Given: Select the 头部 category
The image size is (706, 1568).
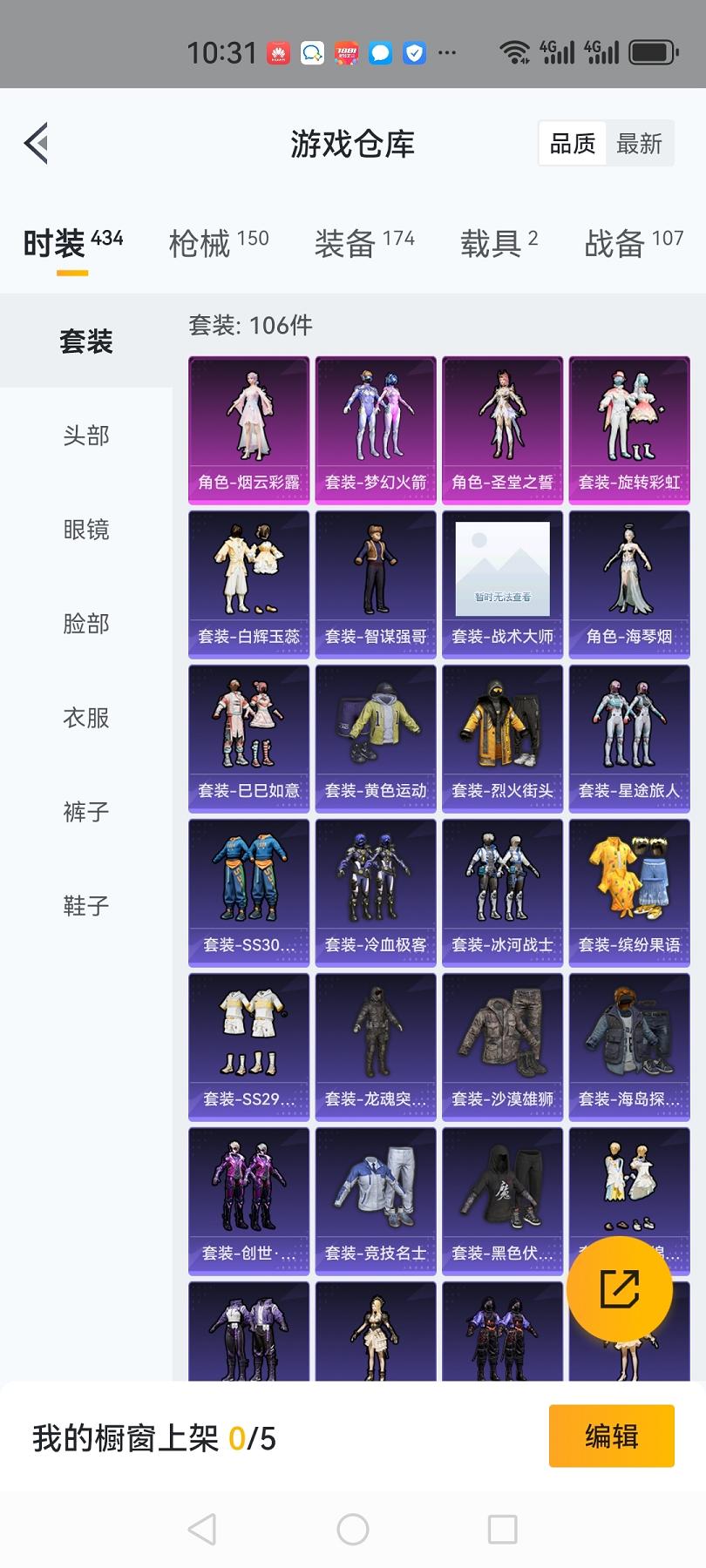Looking at the screenshot, I should coord(86,436).
